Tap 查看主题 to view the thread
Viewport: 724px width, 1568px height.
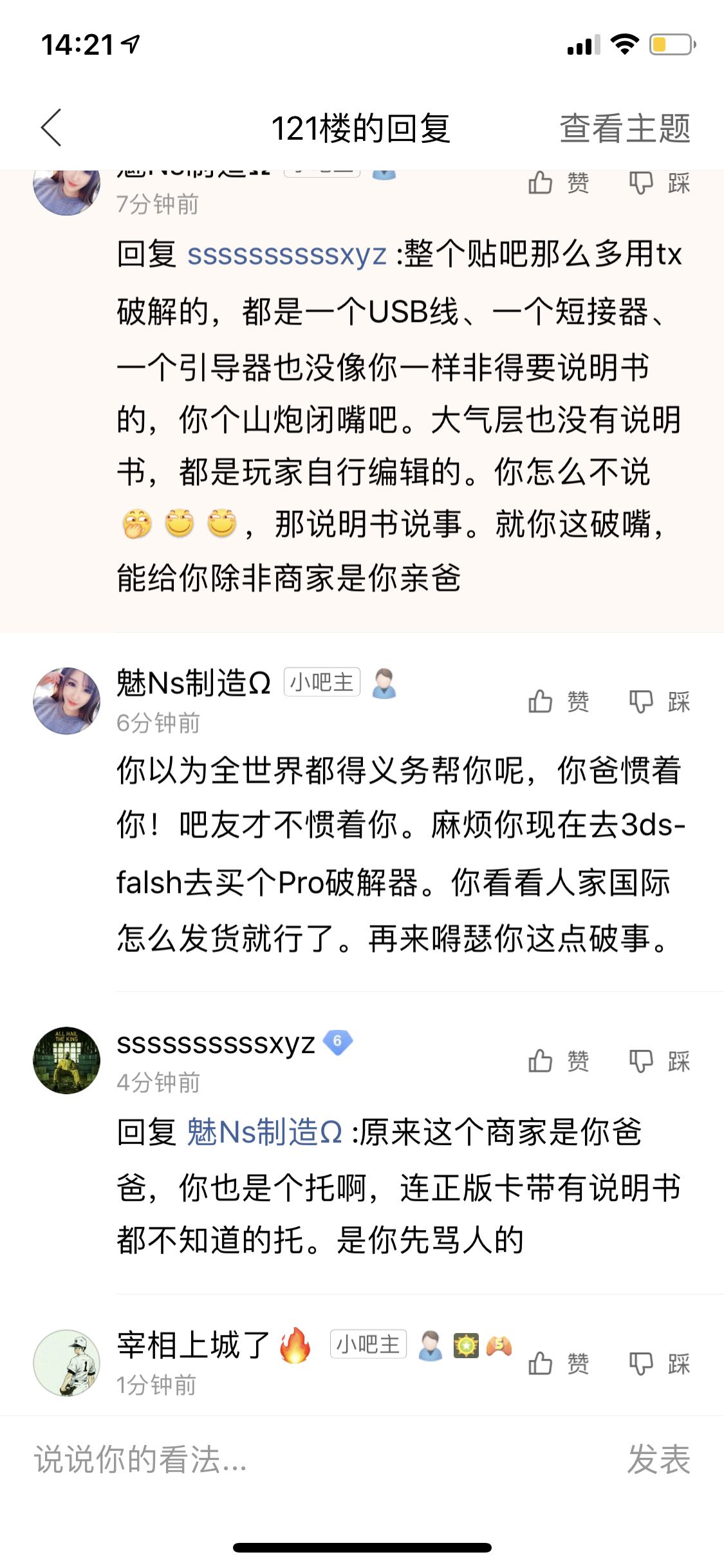pyautogui.click(x=624, y=128)
